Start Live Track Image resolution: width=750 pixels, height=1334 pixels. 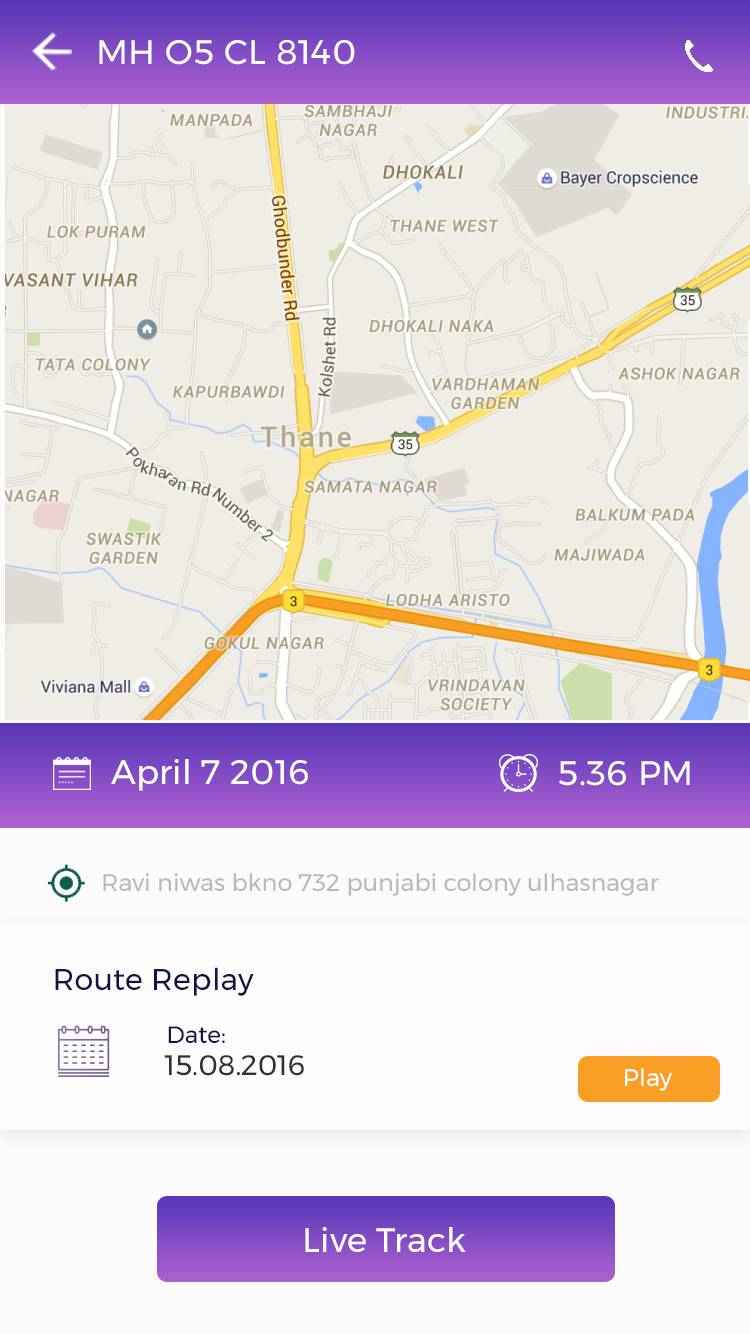[x=385, y=1239]
